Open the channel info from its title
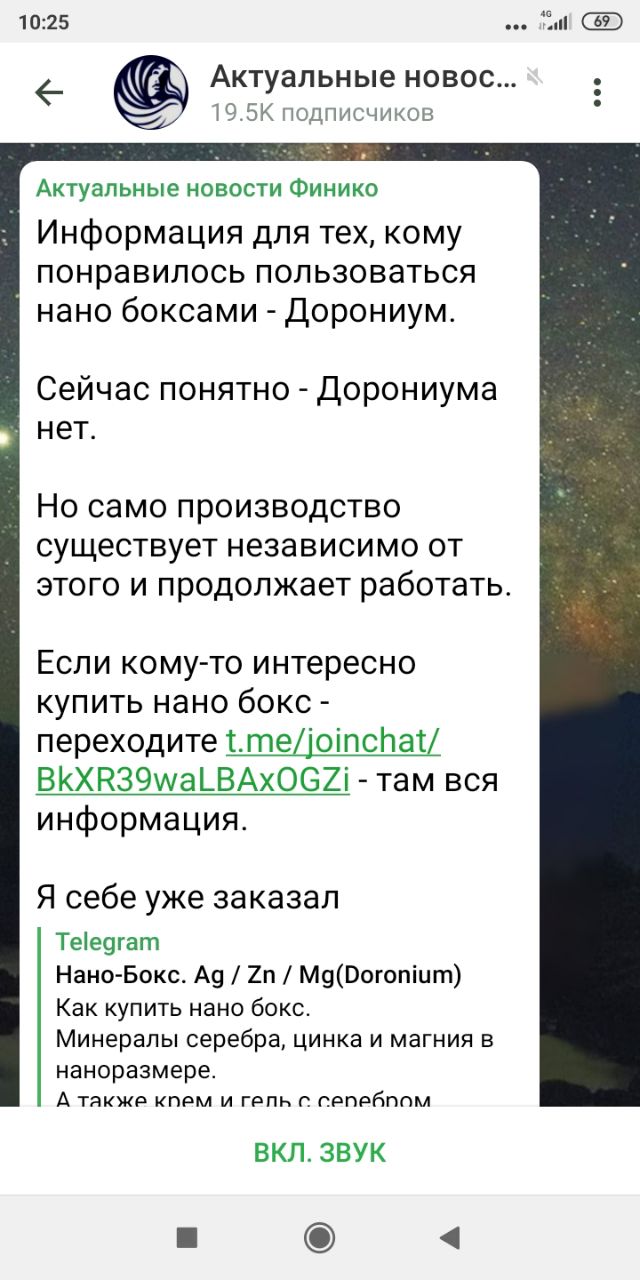 point(364,78)
